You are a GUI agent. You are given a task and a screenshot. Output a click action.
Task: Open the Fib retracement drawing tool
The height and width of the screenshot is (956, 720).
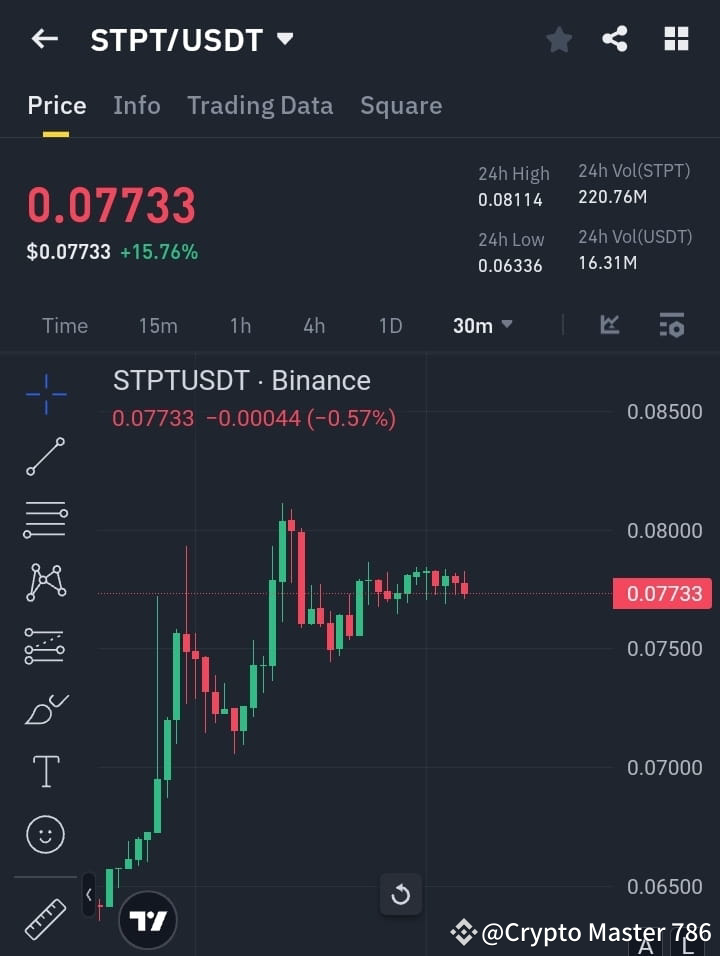point(45,520)
